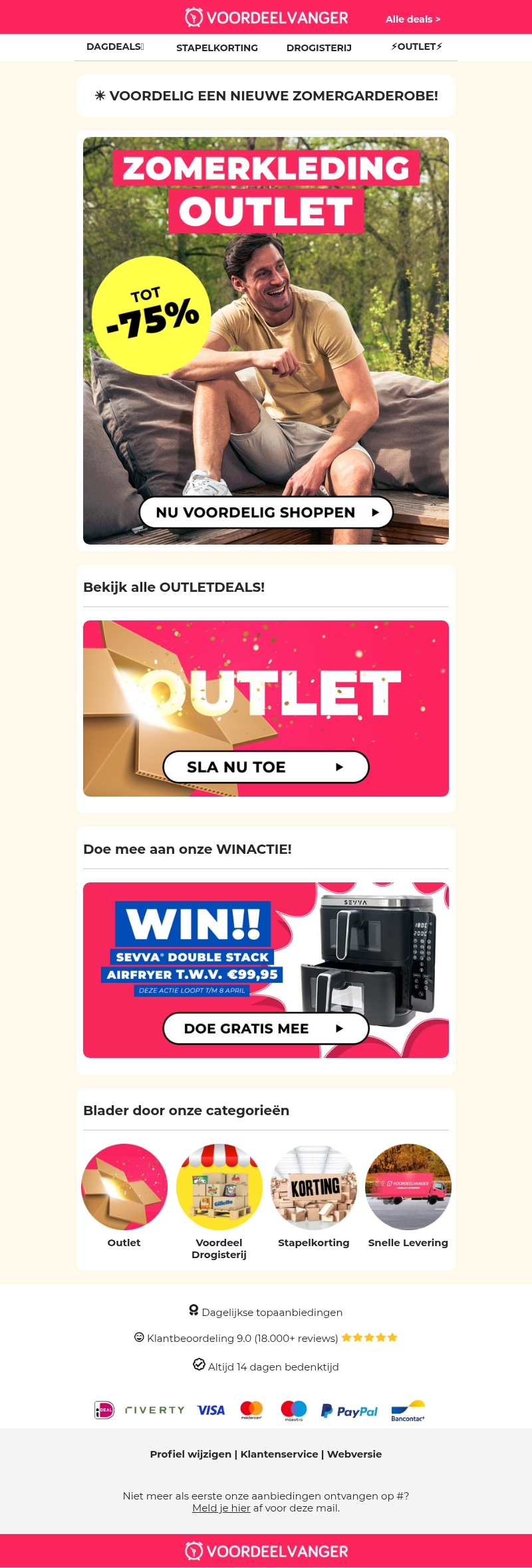The width and height of the screenshot is (532, 1568).
Task: Tap the SLA NU TOE button
Action: coord(265,767)
